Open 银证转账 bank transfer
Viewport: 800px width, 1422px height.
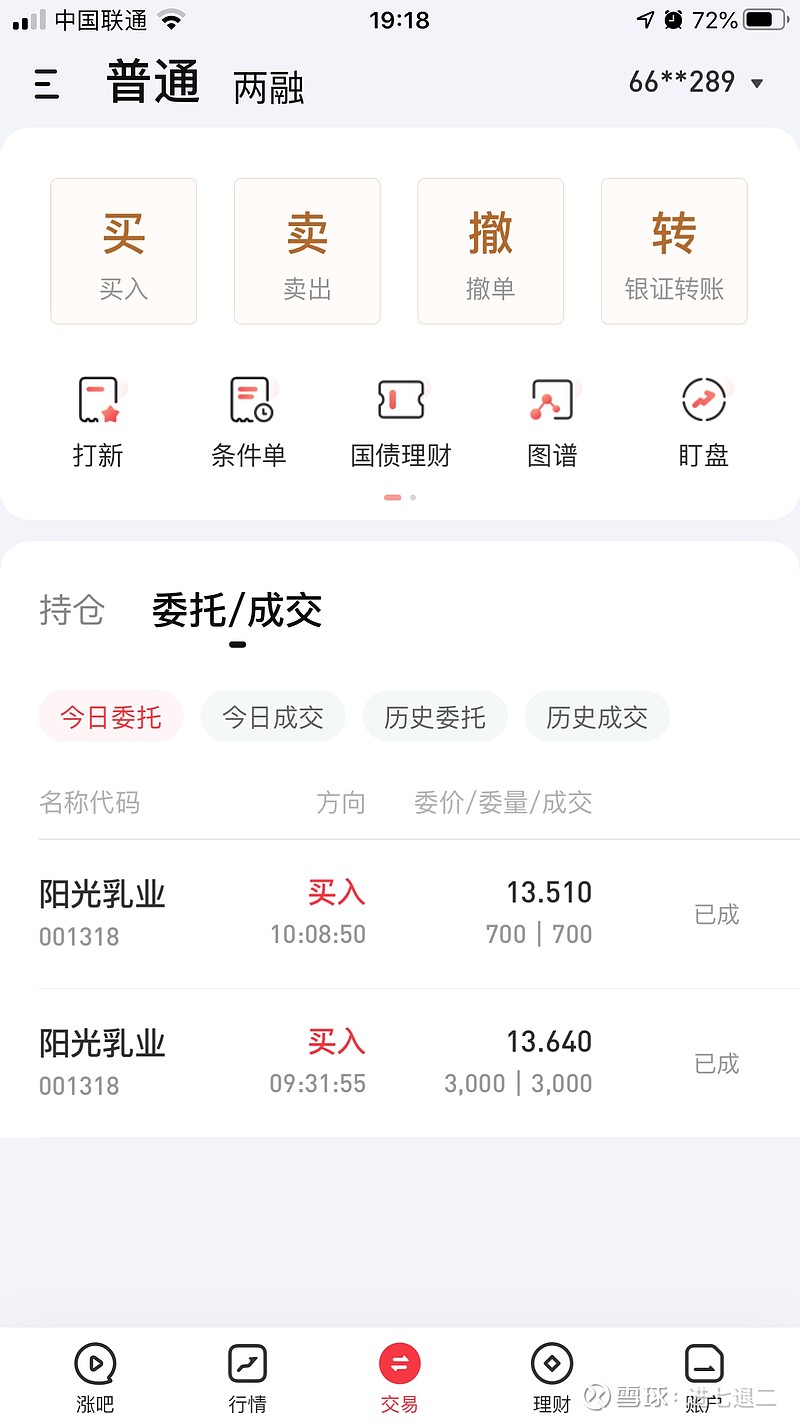click(x=674, y=251)
